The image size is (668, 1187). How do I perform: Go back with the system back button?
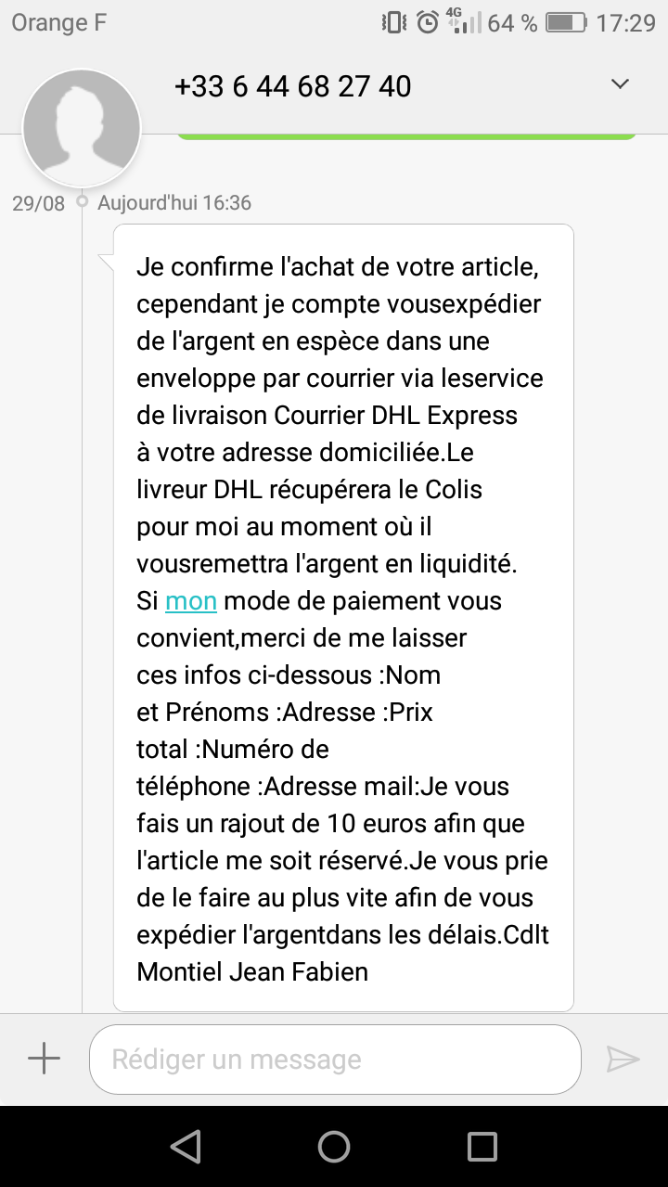click(x=186, y=1146)
